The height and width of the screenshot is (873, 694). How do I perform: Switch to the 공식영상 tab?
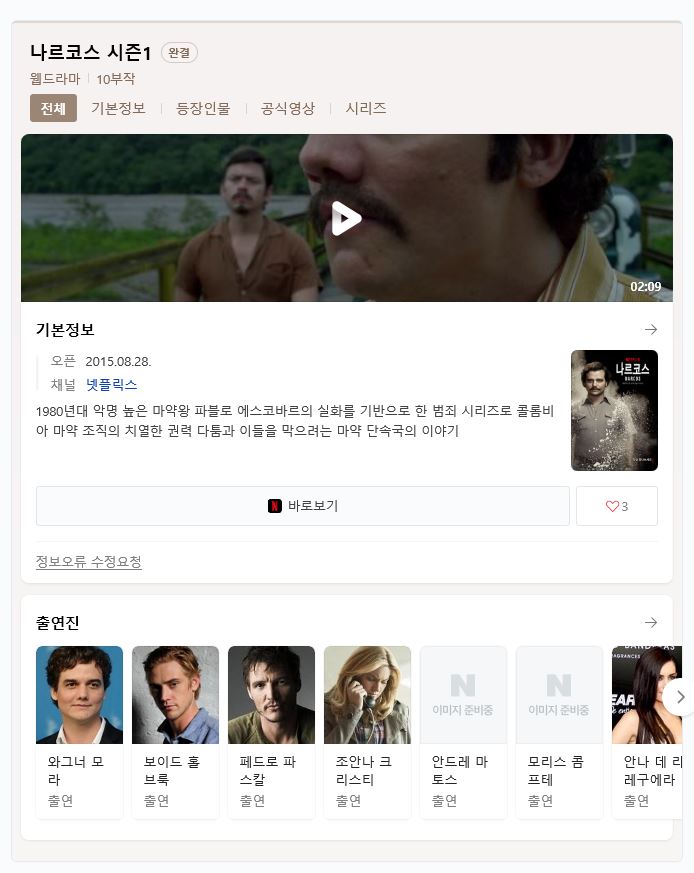coord(288,108)
